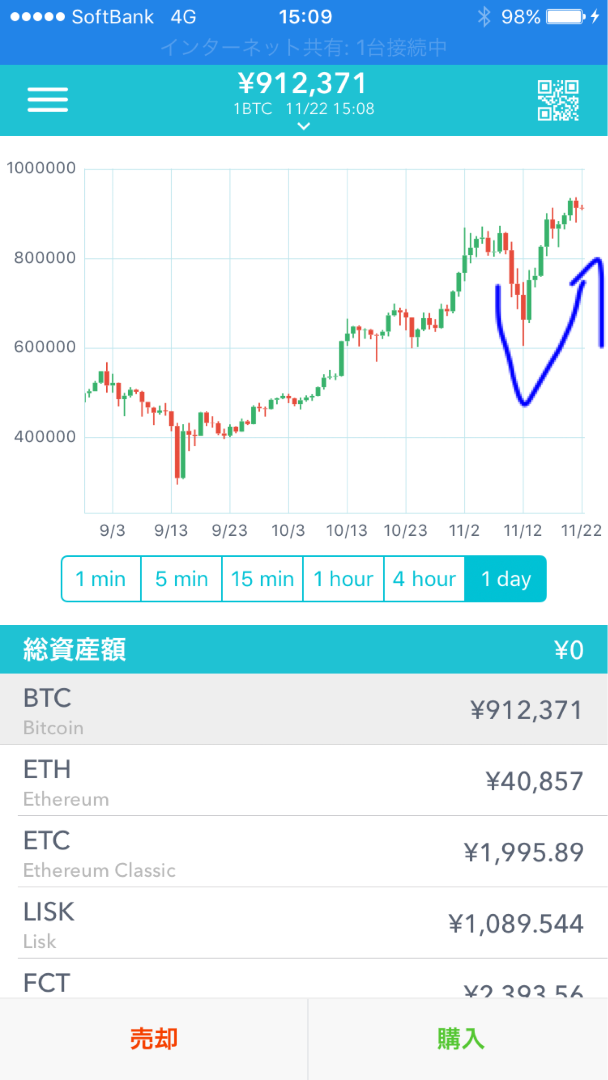Open the BTC Bitcoin row
608x1080 pixels.
304,709
